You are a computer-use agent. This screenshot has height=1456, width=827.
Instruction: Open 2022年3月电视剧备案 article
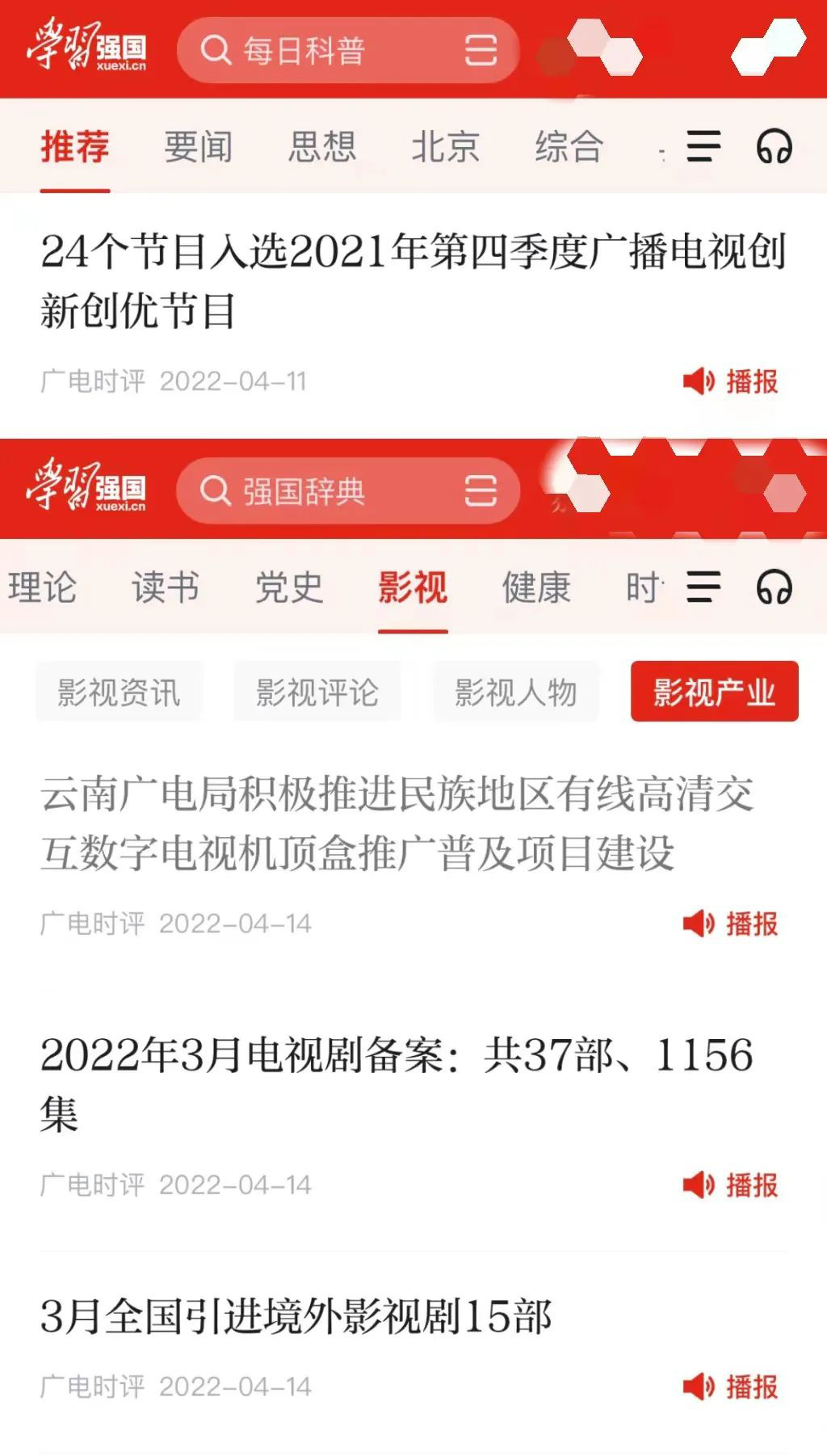(396, 1083)
